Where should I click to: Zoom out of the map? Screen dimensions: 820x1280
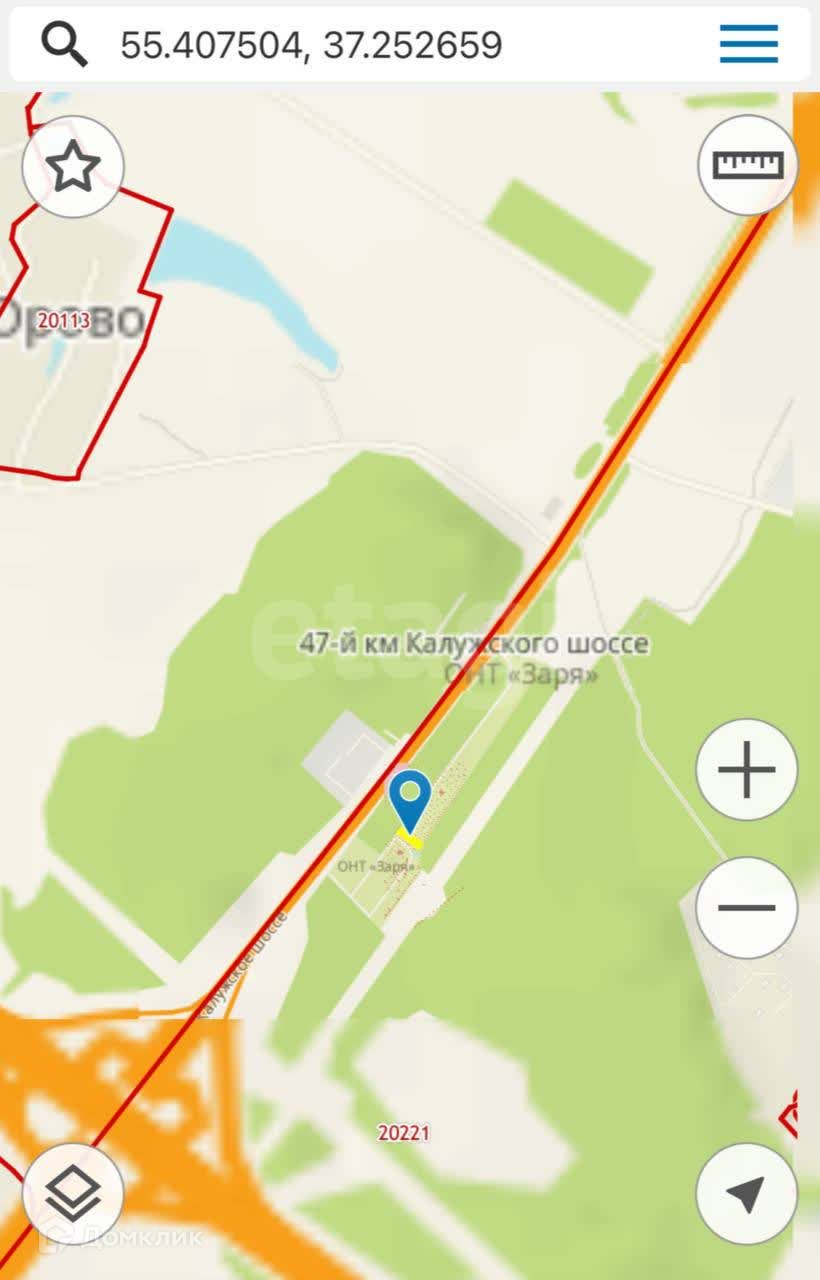[x=746, y=908]
